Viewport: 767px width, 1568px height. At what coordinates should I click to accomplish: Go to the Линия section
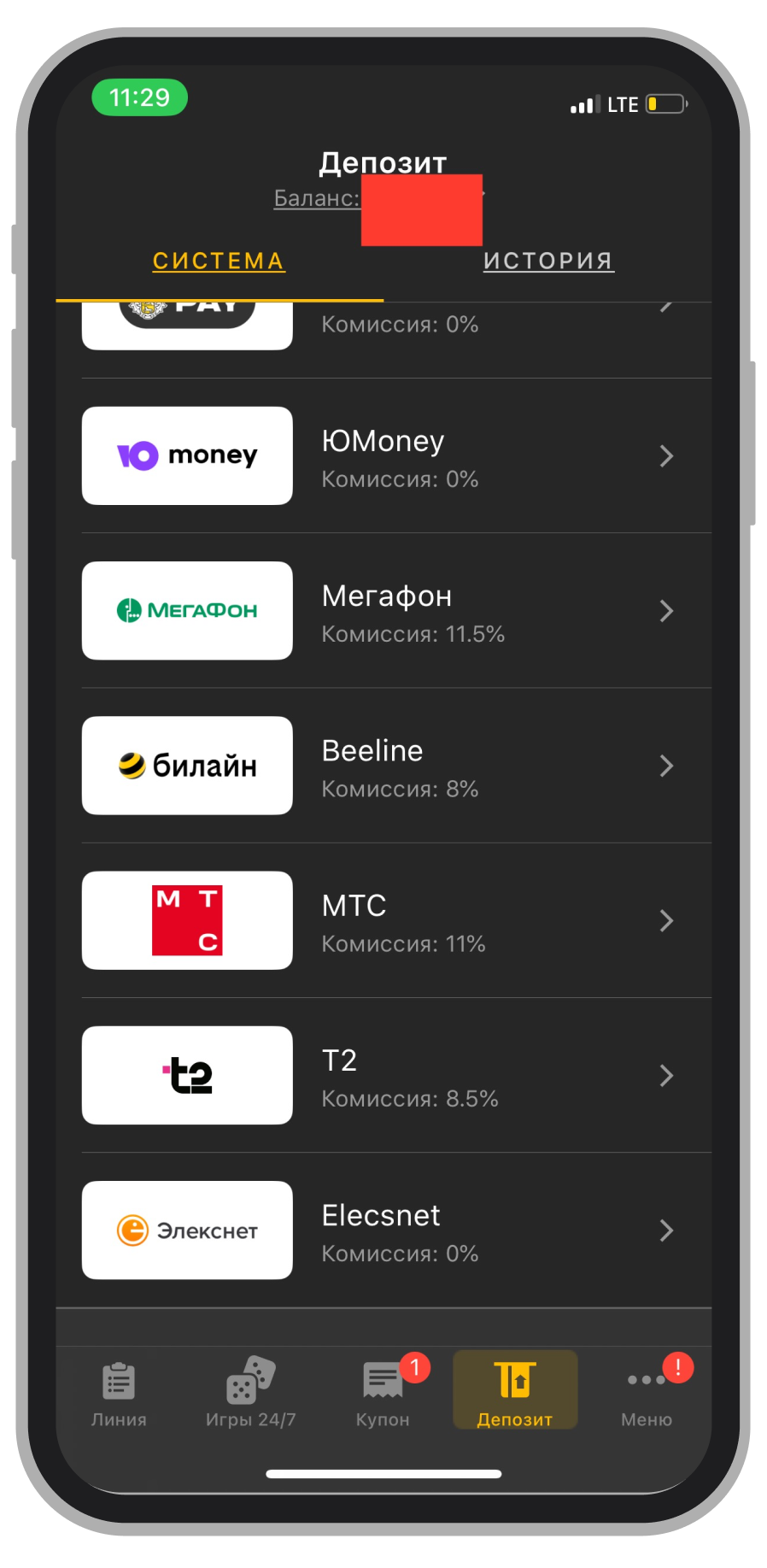(x=119, y=1392)
